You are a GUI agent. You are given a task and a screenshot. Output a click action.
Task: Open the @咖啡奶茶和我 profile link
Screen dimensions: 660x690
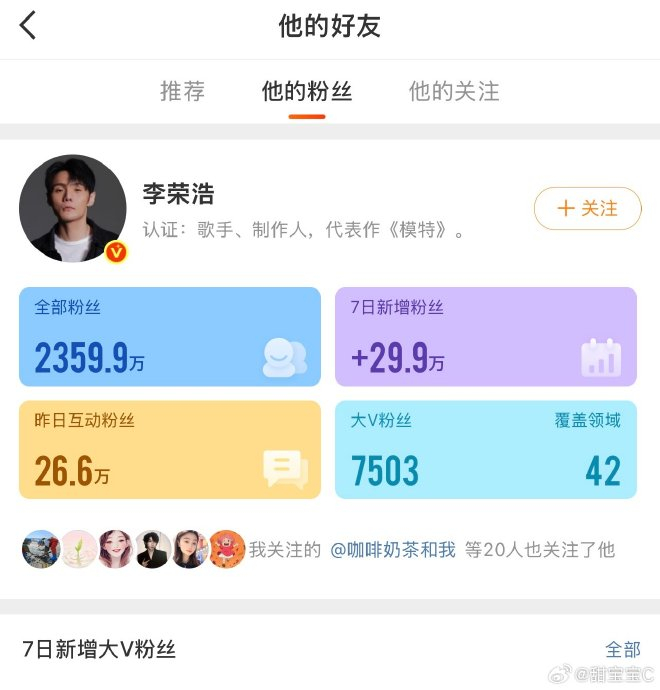coord(393,550)
